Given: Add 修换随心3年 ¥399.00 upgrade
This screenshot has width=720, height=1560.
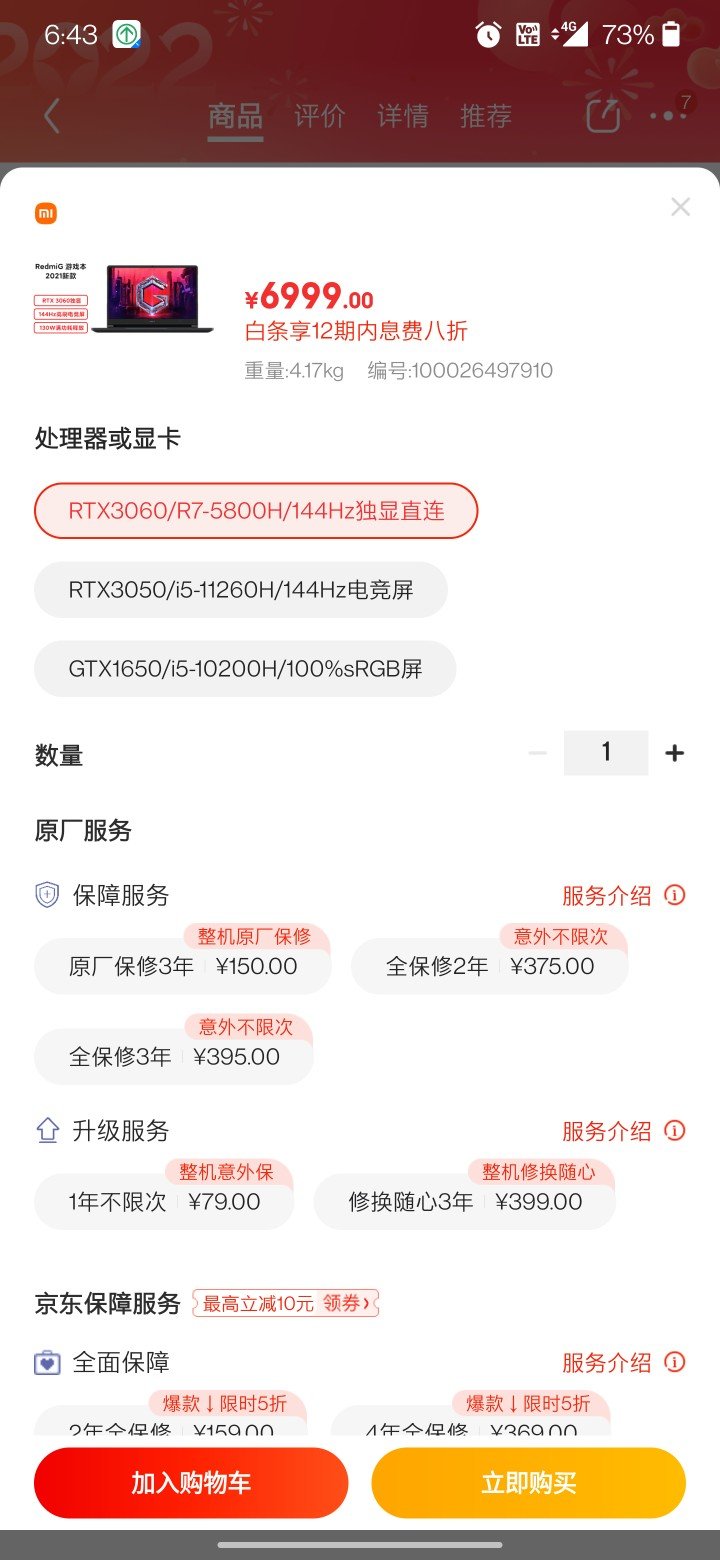Looking at the screenshot, I should [x=465, y=1202].
